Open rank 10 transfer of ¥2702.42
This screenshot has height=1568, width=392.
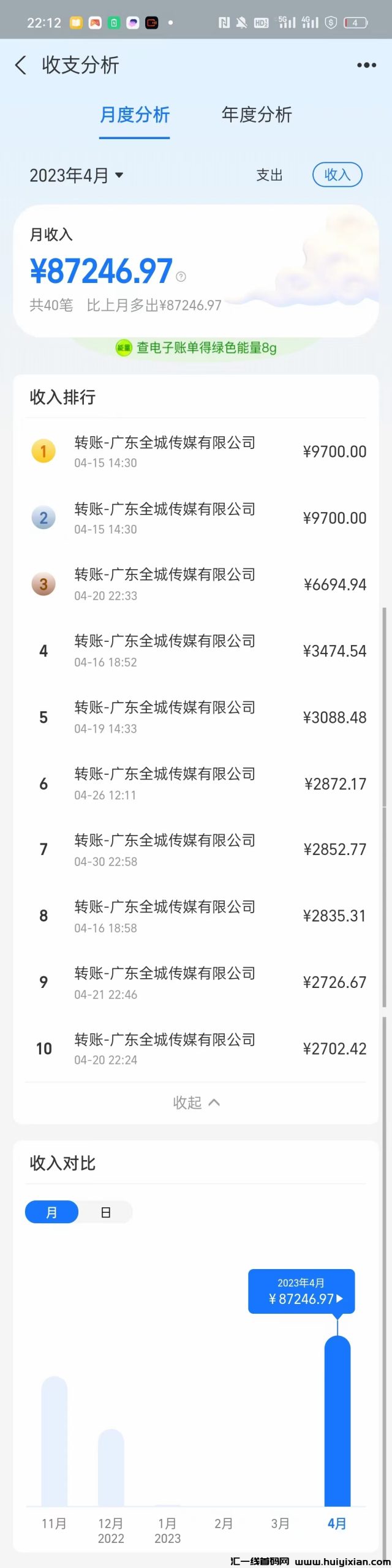(x=196, y=1049)
